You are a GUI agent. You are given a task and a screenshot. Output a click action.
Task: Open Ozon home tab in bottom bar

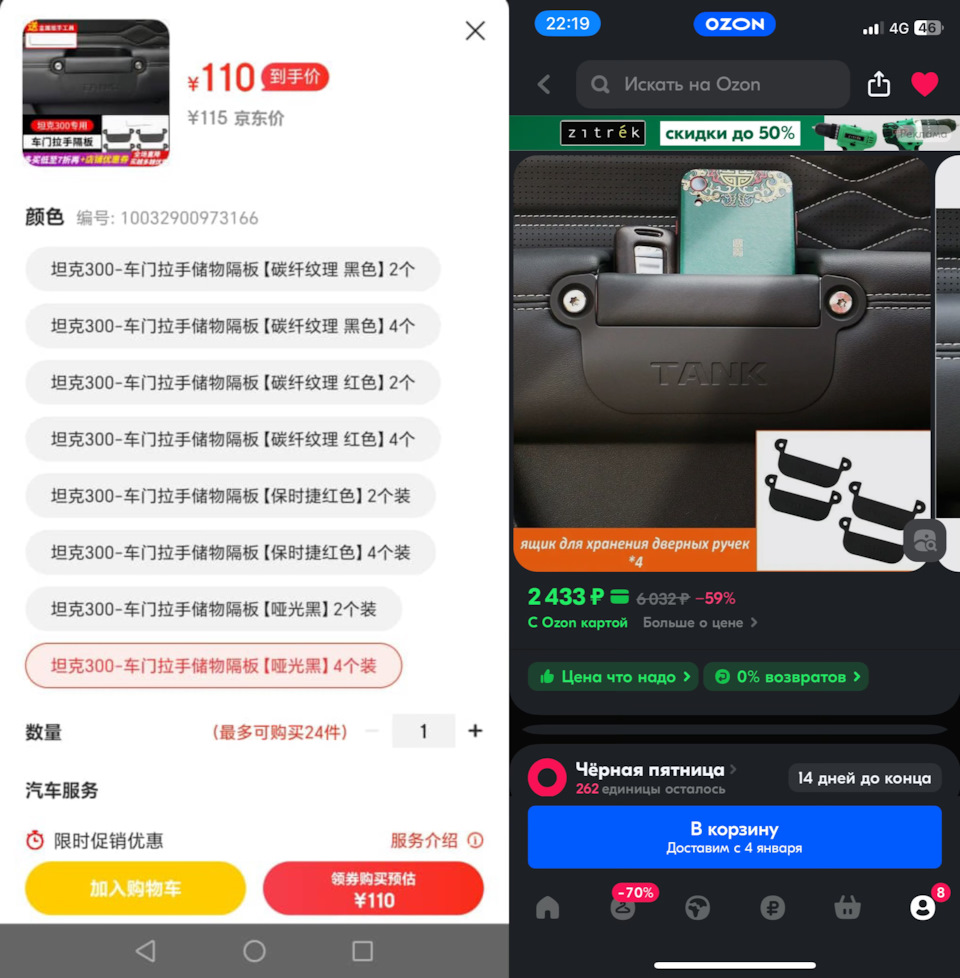pos(548,908)
